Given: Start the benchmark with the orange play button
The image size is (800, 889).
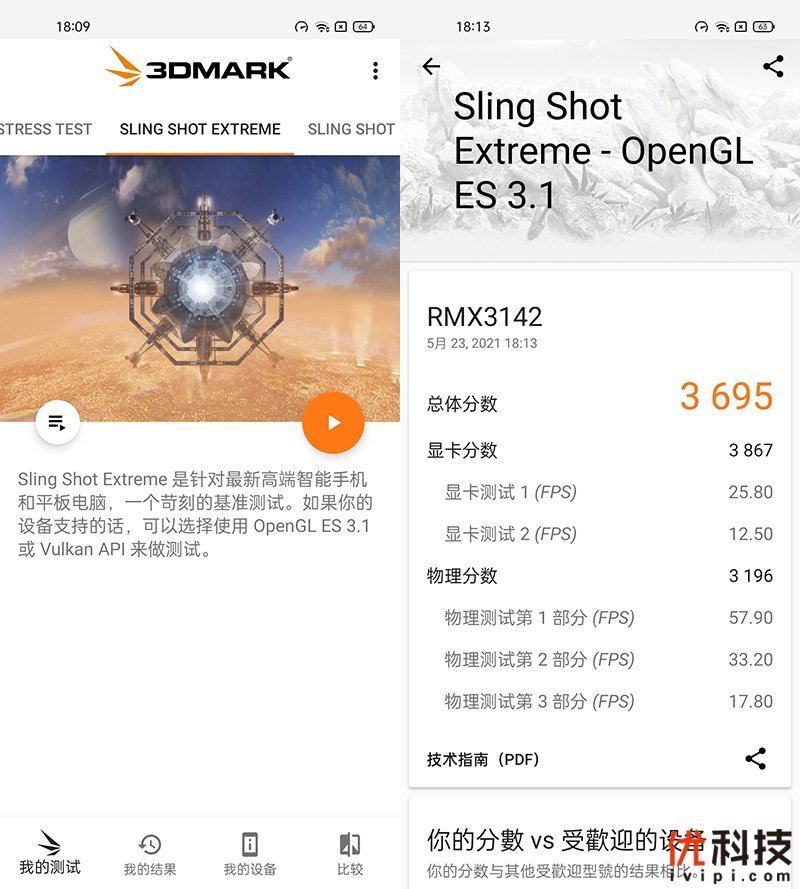Looking at the screenshot, I should [x=333, y=423].
